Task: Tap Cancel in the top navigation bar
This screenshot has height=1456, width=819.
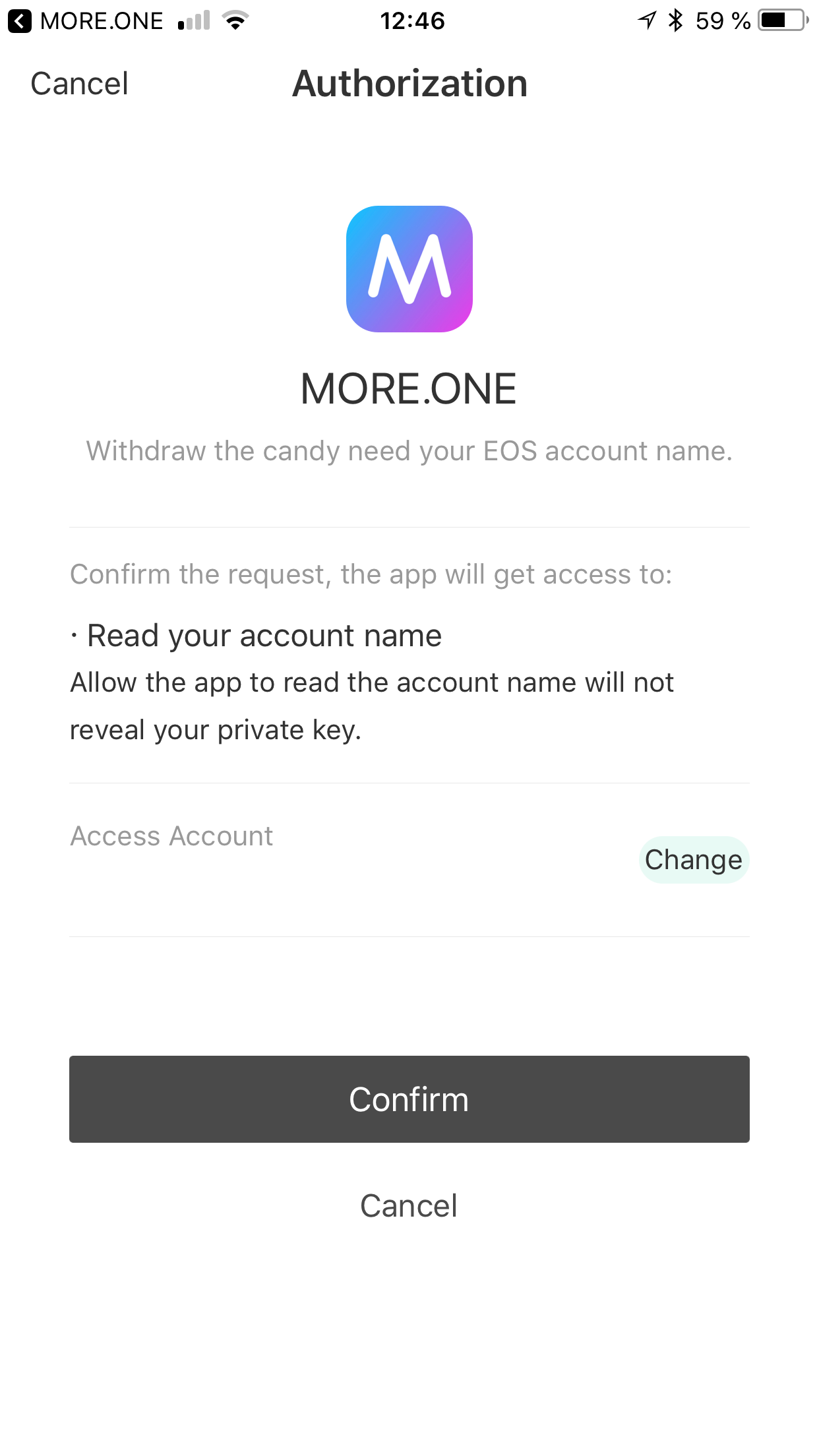Action: [x=79, y=84]
